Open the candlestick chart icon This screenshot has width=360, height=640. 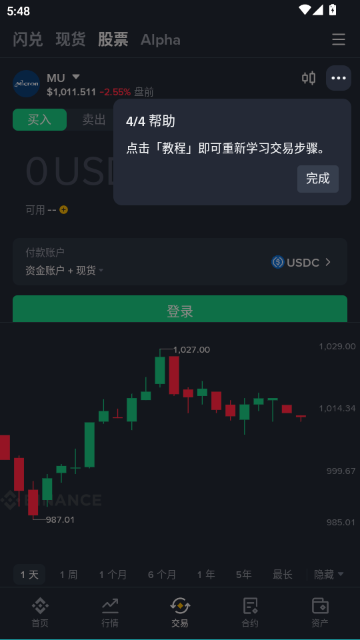[309, 78]
